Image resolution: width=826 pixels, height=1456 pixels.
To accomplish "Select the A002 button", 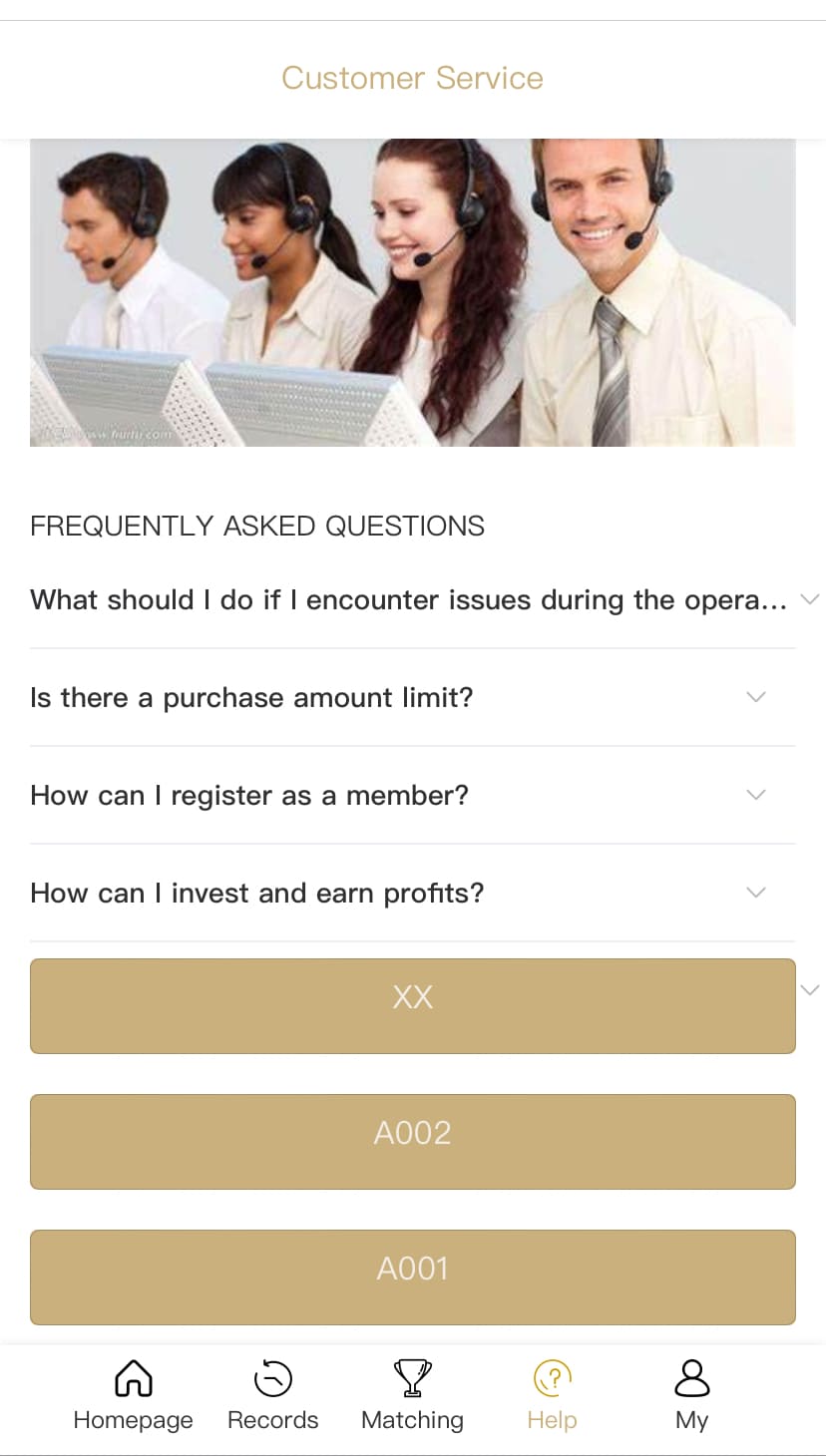I will click(x=412, y=1142).
